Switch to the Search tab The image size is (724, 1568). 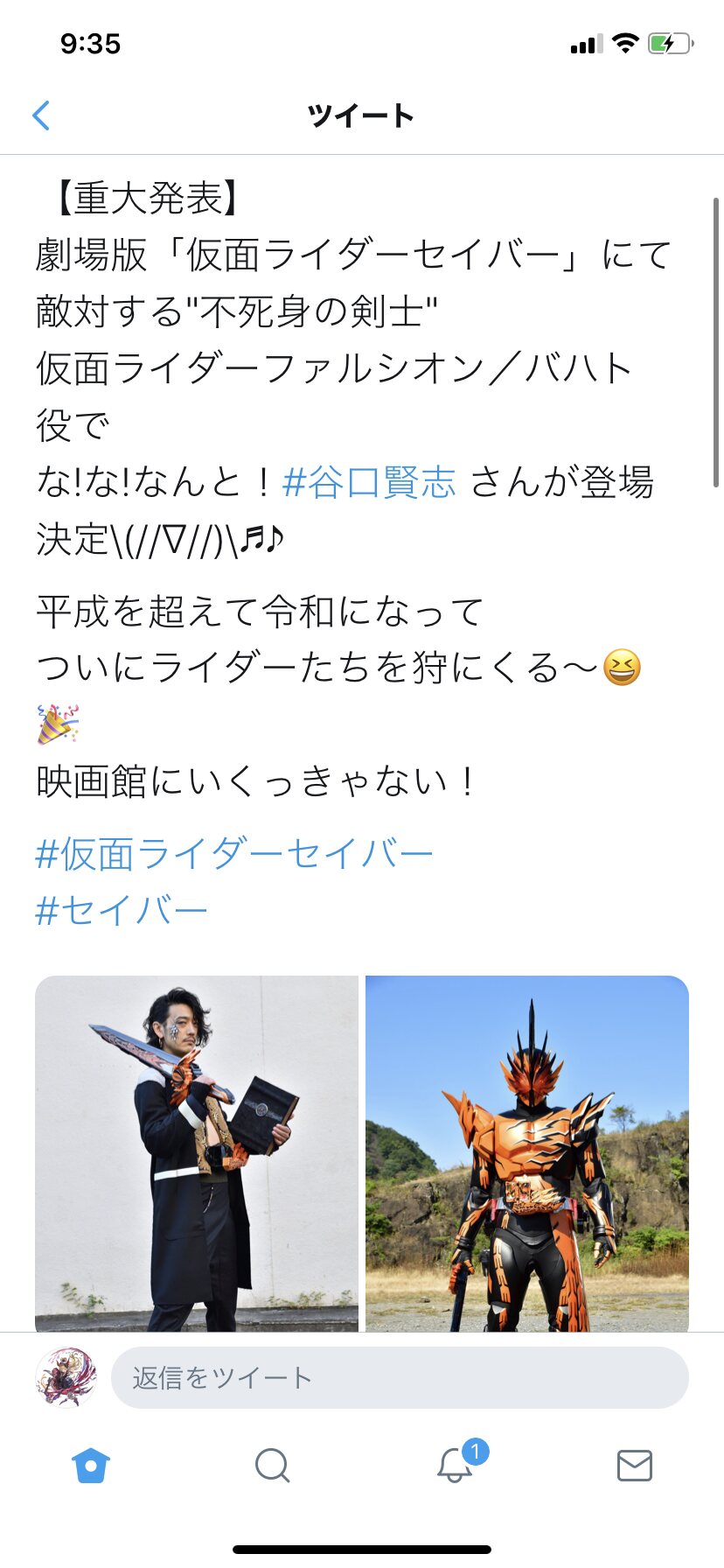(x=272, y=1465)
